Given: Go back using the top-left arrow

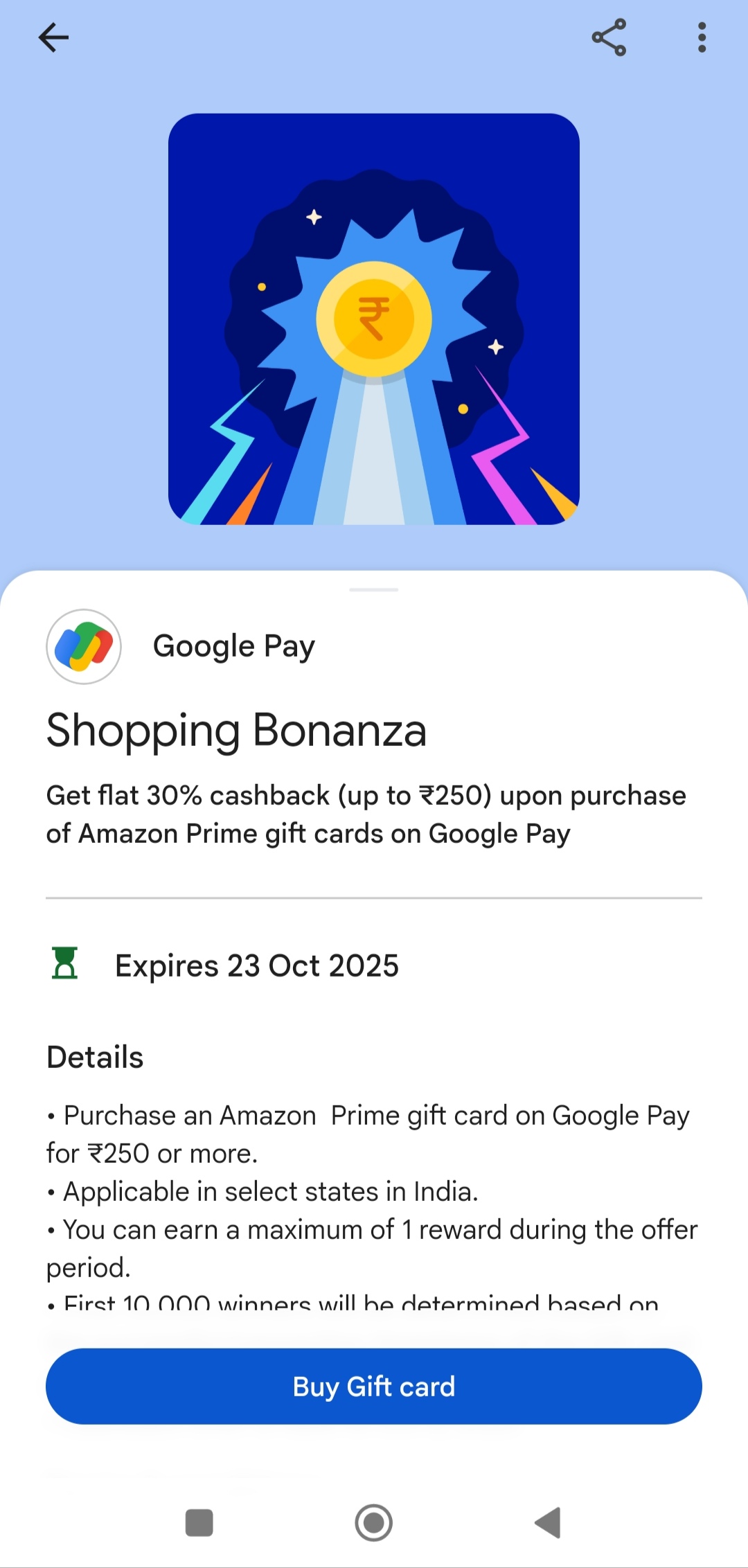Looking at the screenshot, I should pos(53,37).
